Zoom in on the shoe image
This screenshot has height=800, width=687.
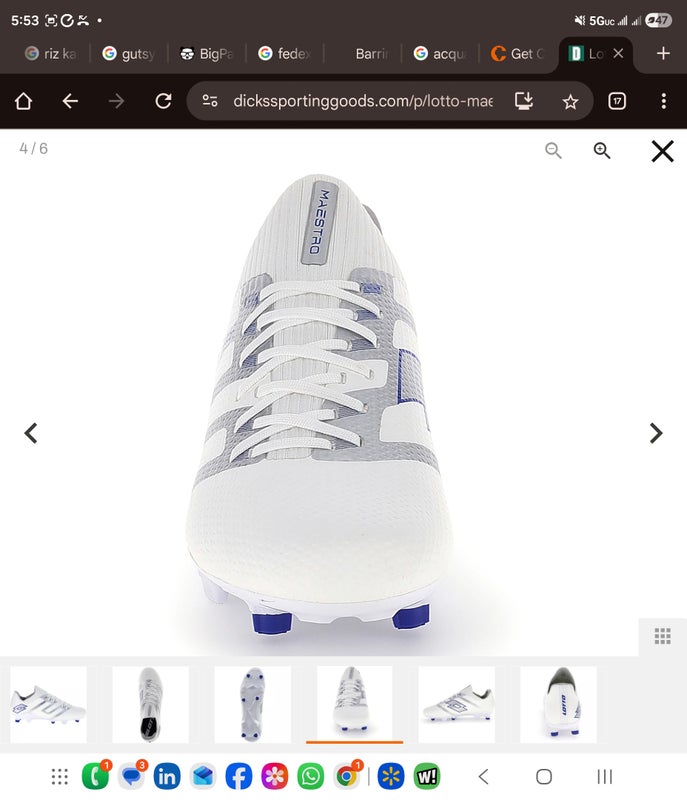(602, 151)
